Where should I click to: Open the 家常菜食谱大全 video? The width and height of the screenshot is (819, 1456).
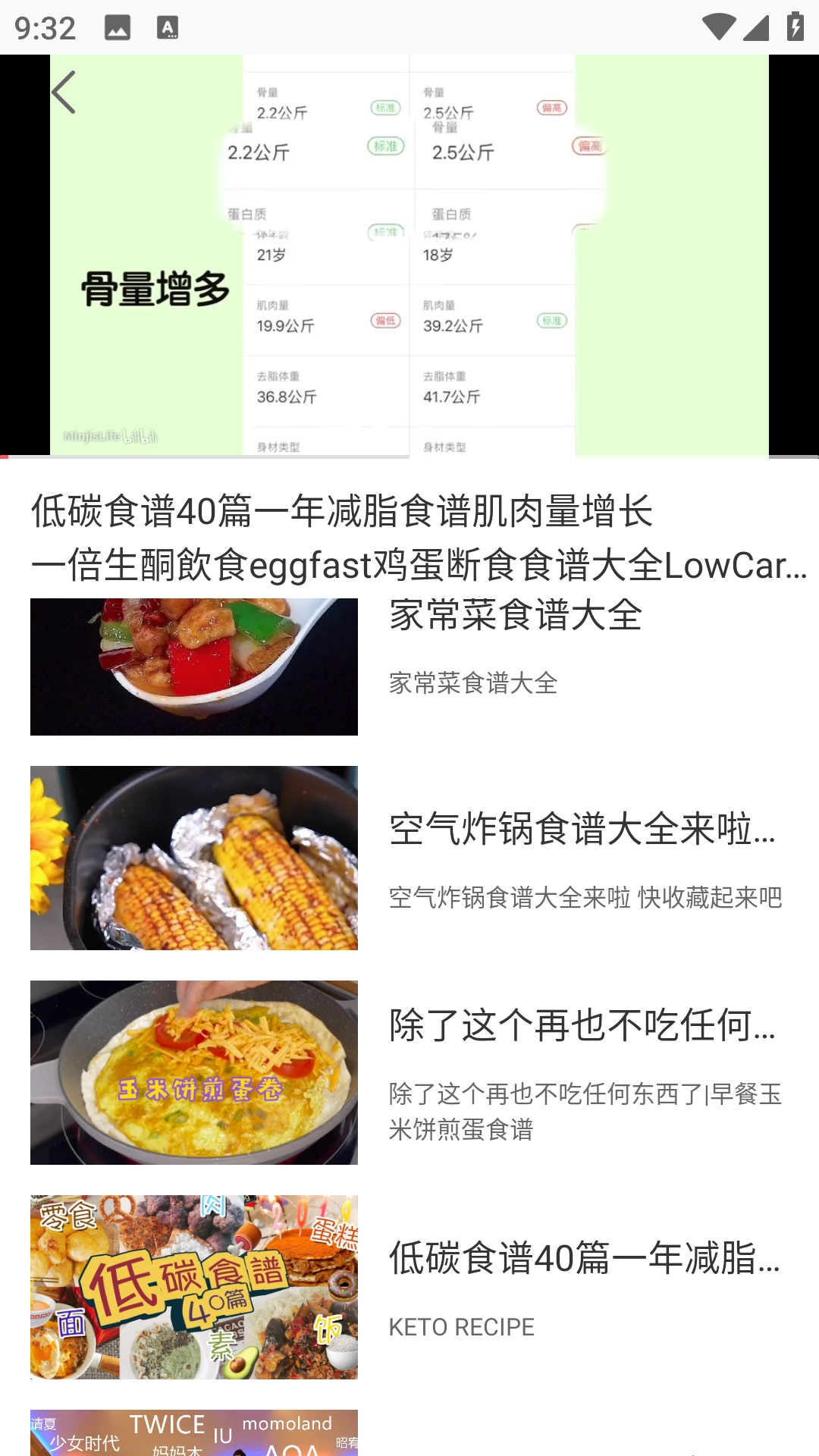point(409,667)
